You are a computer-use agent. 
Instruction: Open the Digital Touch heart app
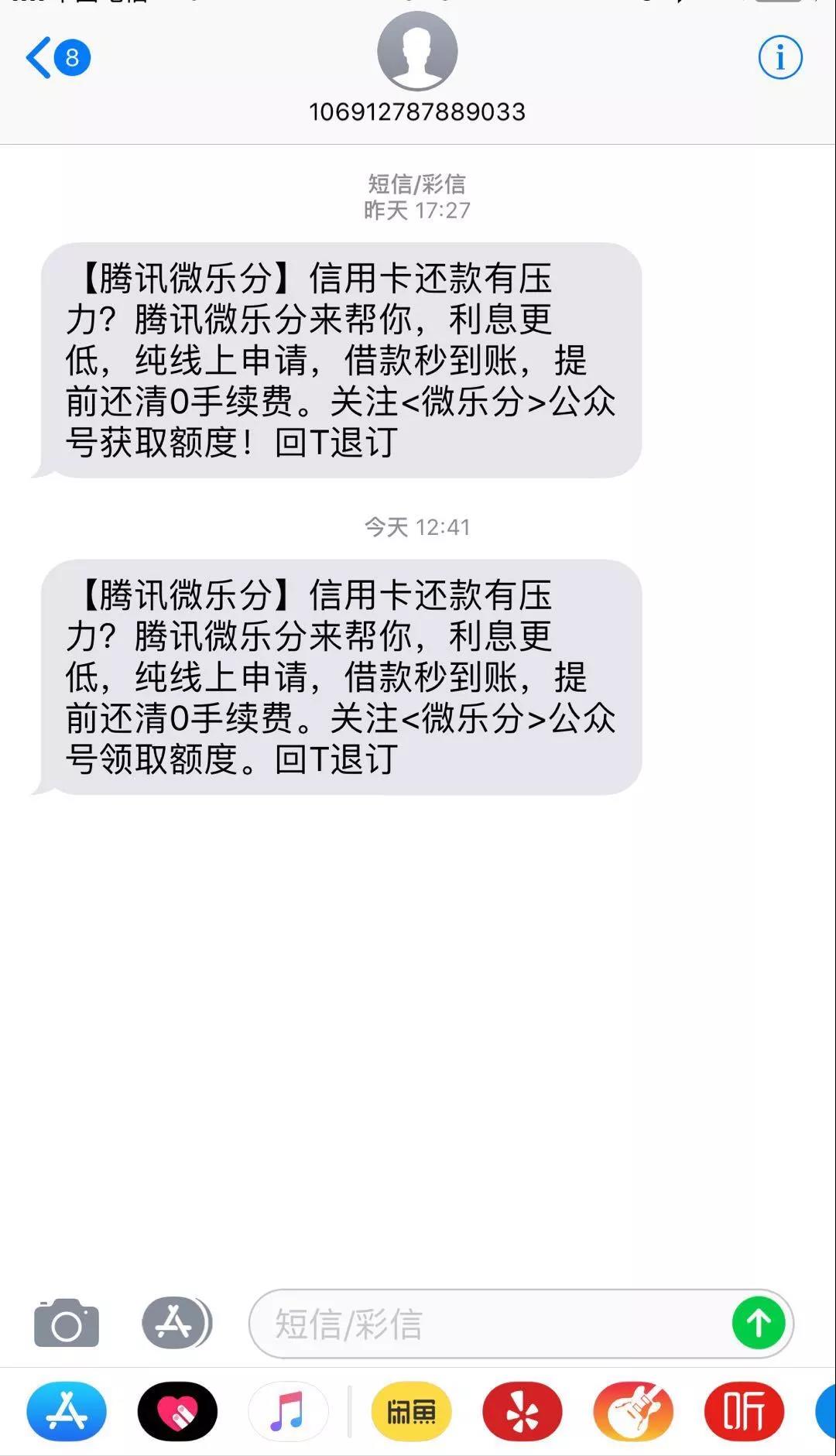pyautogui.click(x=177, y=1412)
